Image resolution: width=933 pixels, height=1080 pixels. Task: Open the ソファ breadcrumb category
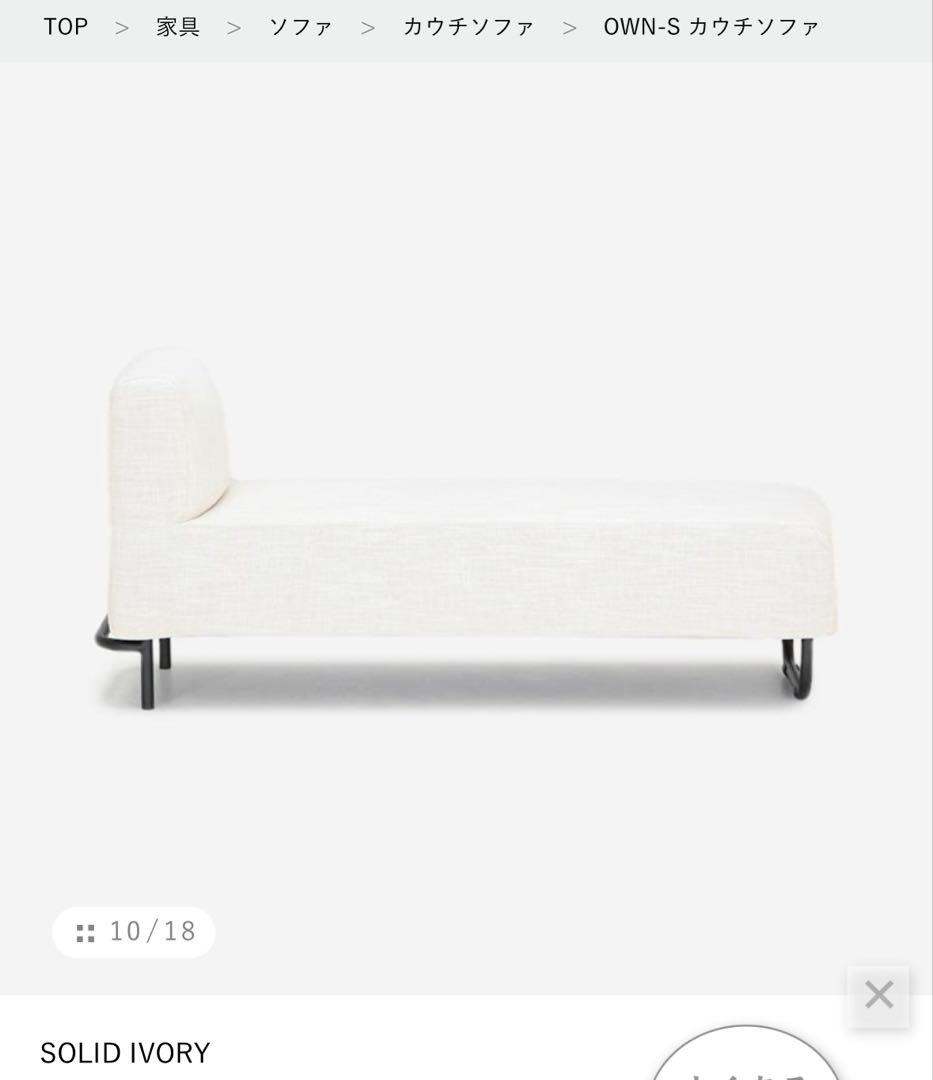[x=300, y=27]
